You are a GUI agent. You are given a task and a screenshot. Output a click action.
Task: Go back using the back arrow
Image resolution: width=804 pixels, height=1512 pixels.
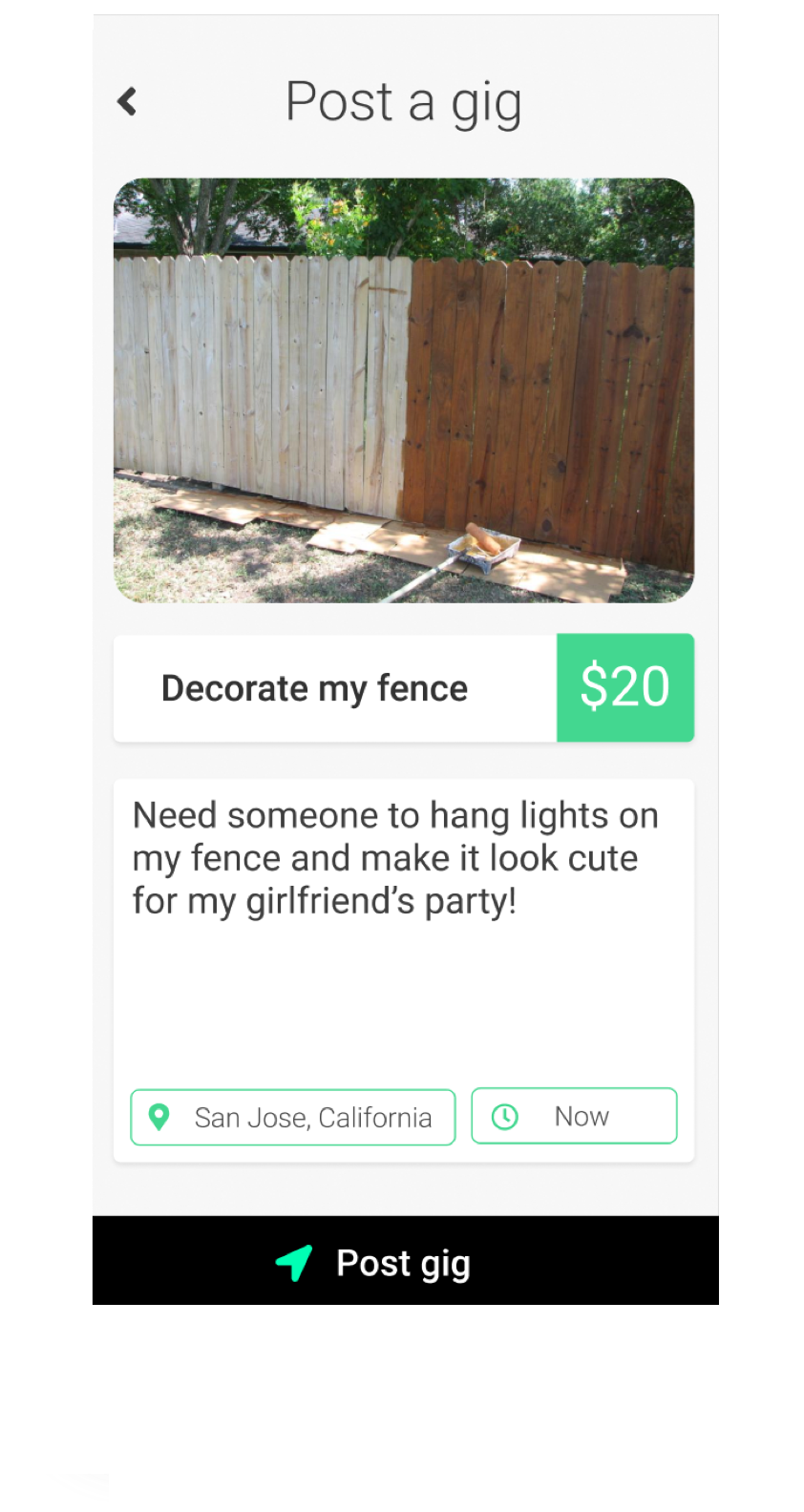click(127, 101)
